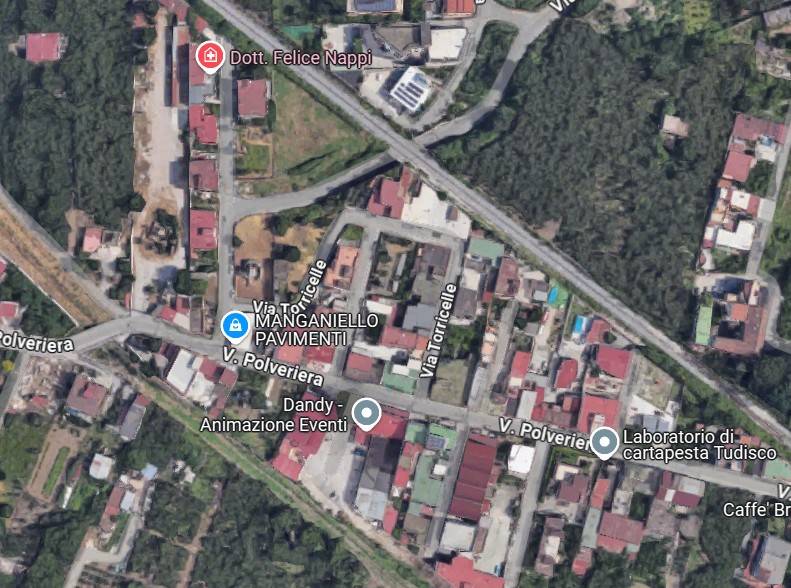Select the Manganiello Pavimenti shop marker

click(235, 325)
